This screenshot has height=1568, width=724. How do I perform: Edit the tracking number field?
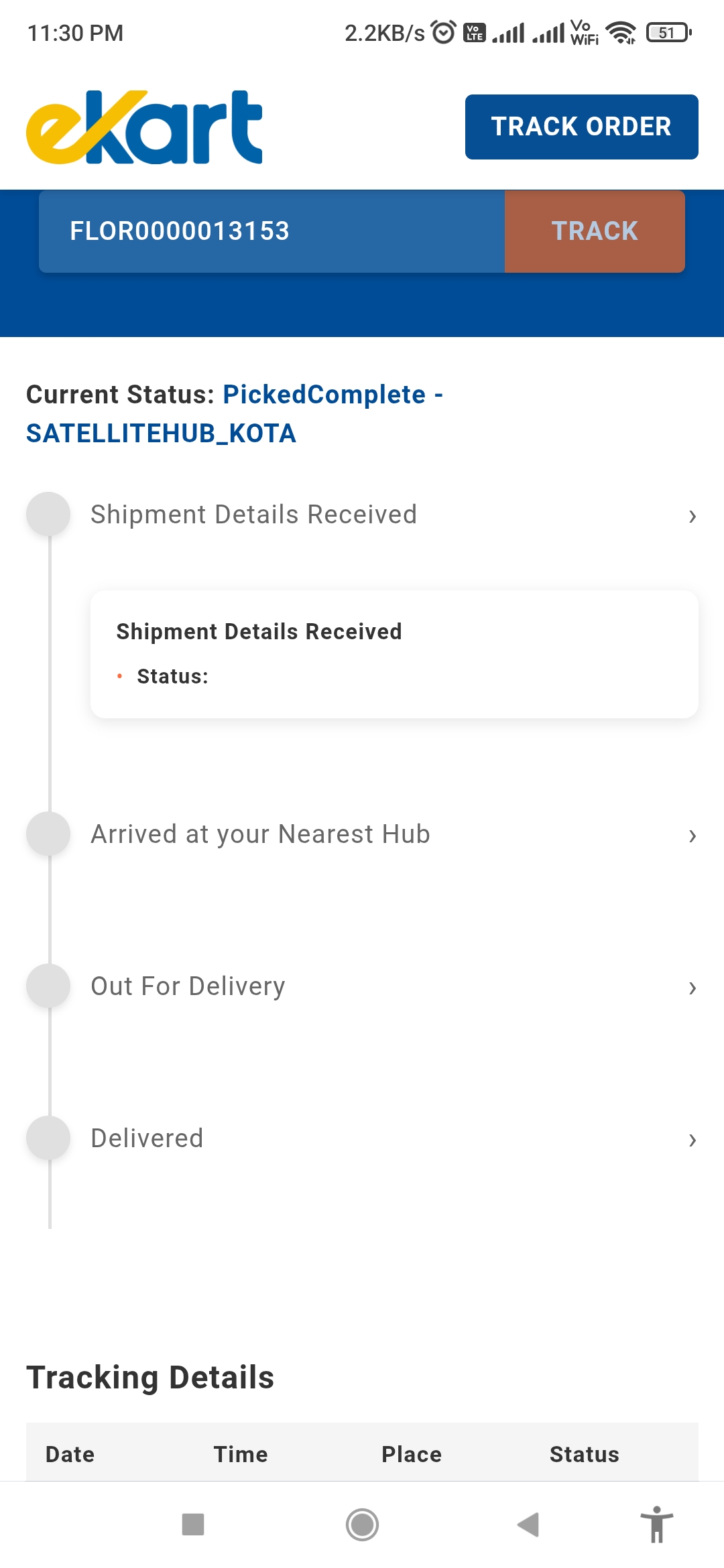click(271, 231)
